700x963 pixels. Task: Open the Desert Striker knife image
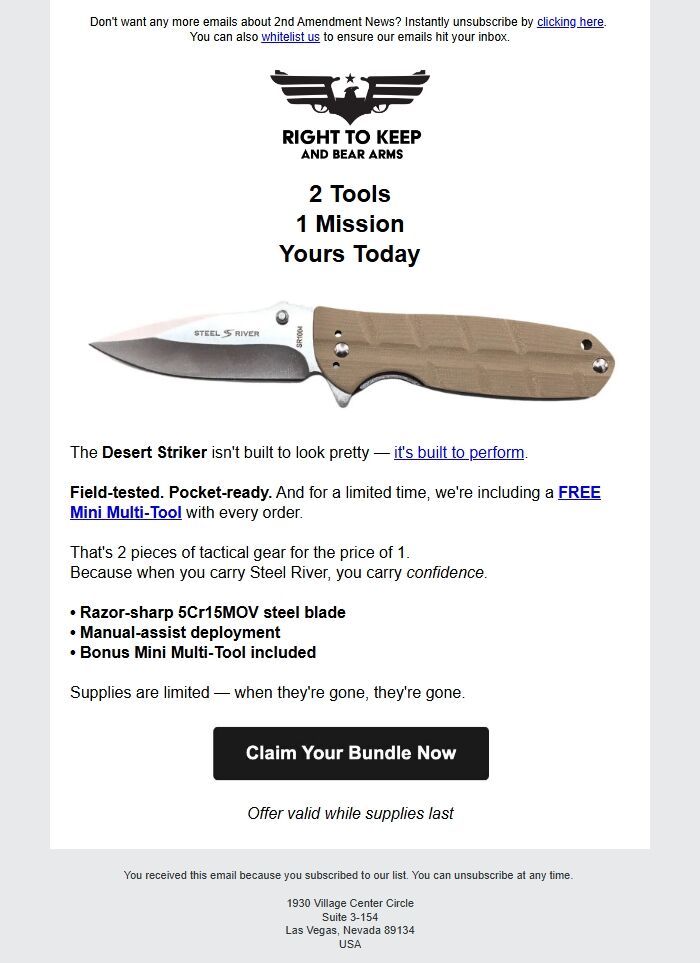(x=351, y=353)
